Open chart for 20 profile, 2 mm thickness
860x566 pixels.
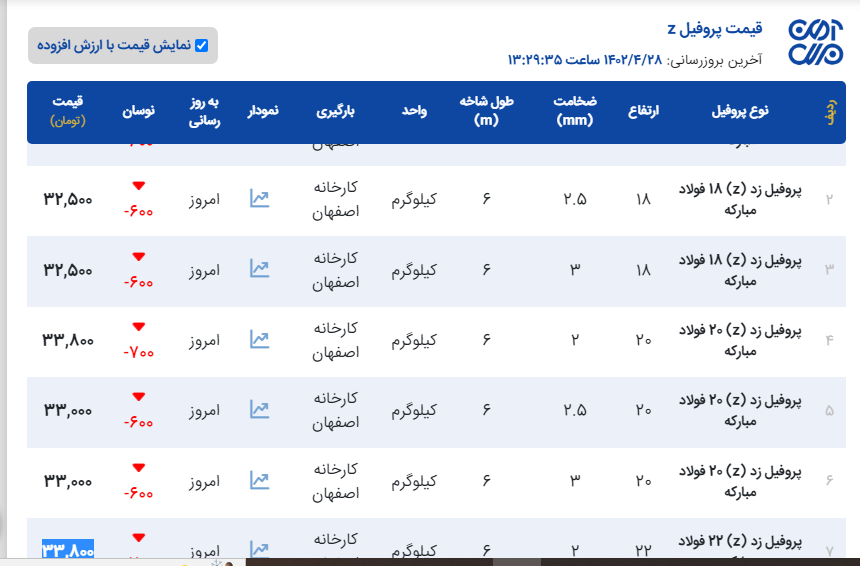(260, 339)
